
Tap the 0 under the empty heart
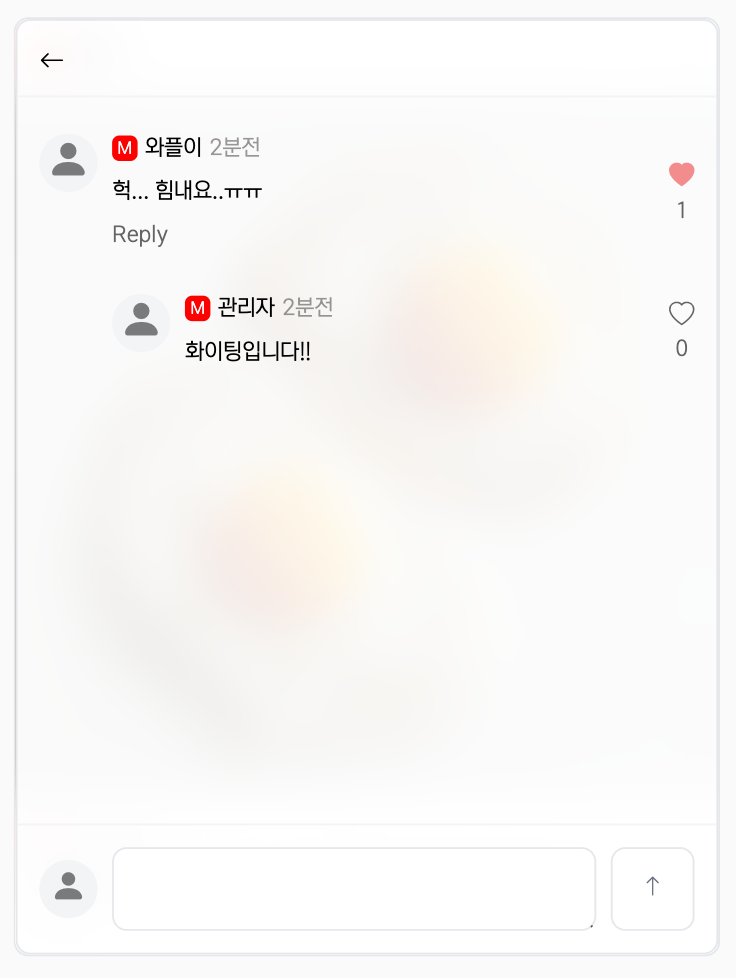681,348
